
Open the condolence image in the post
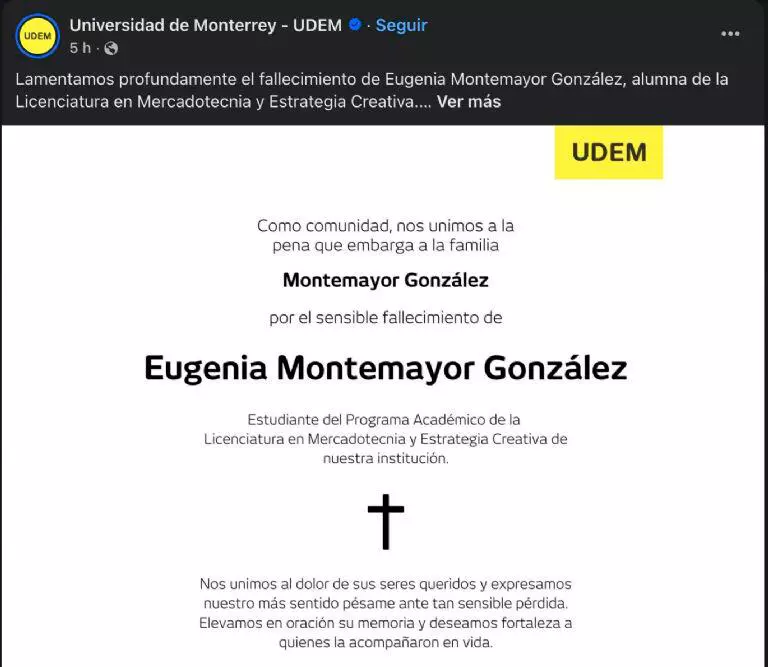384,400
